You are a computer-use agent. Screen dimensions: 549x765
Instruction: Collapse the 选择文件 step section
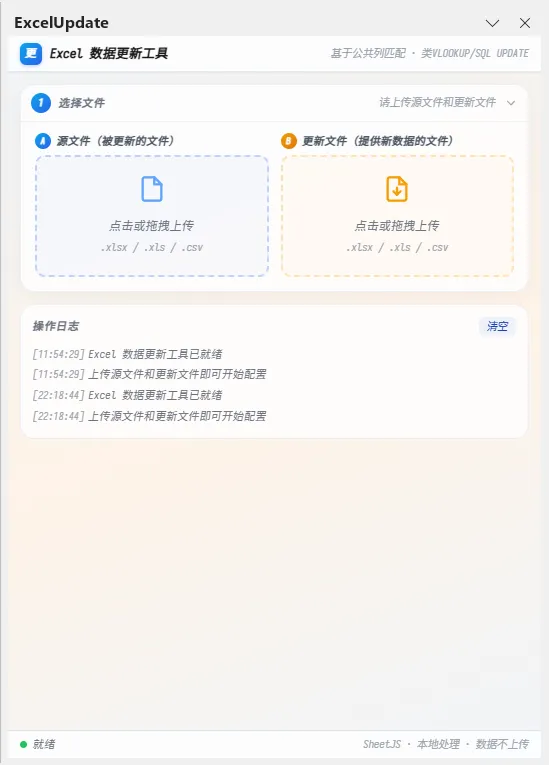[511, 103]
